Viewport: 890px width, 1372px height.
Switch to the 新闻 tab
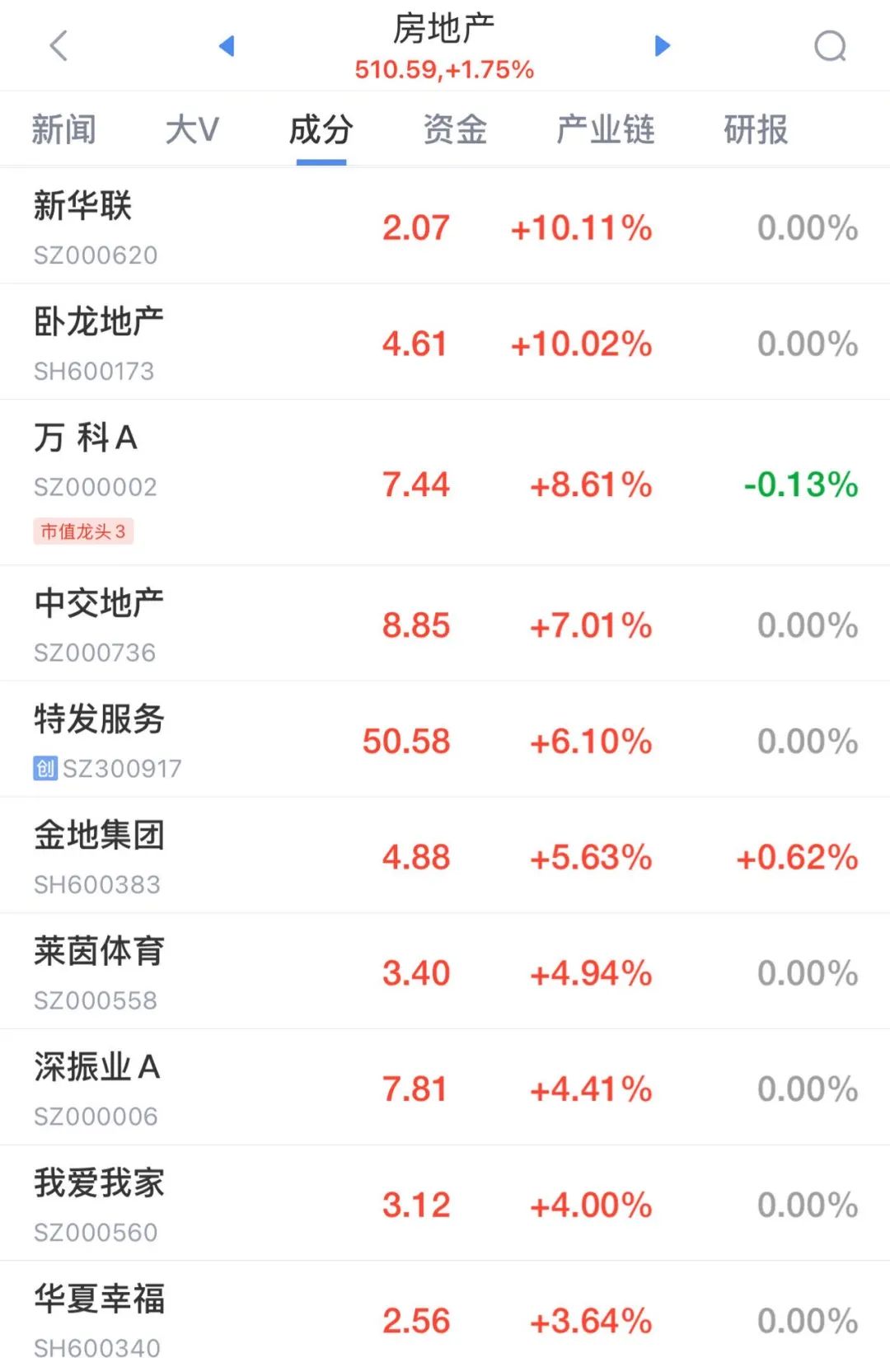63,129
